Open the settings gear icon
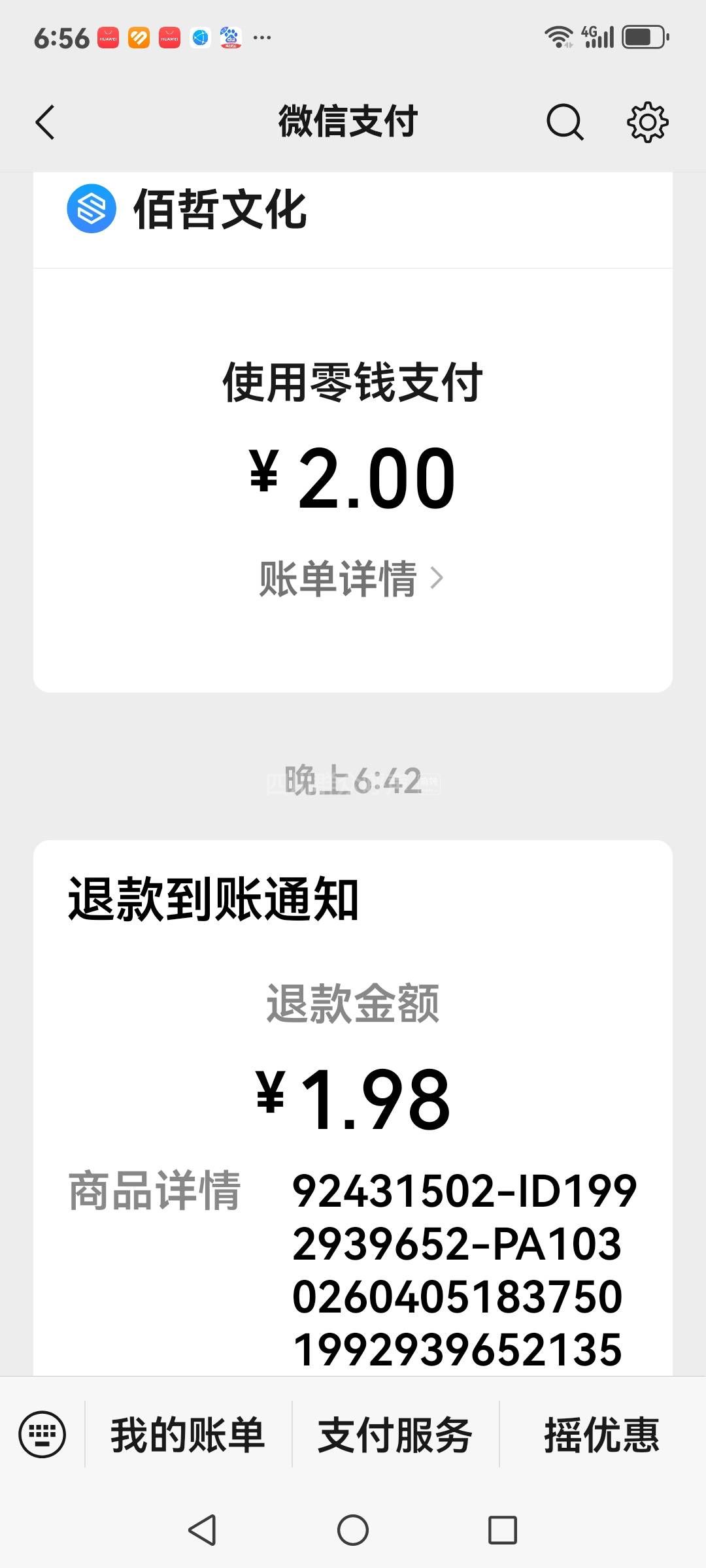Screen dimensions: 706x1568 (647, 122)
